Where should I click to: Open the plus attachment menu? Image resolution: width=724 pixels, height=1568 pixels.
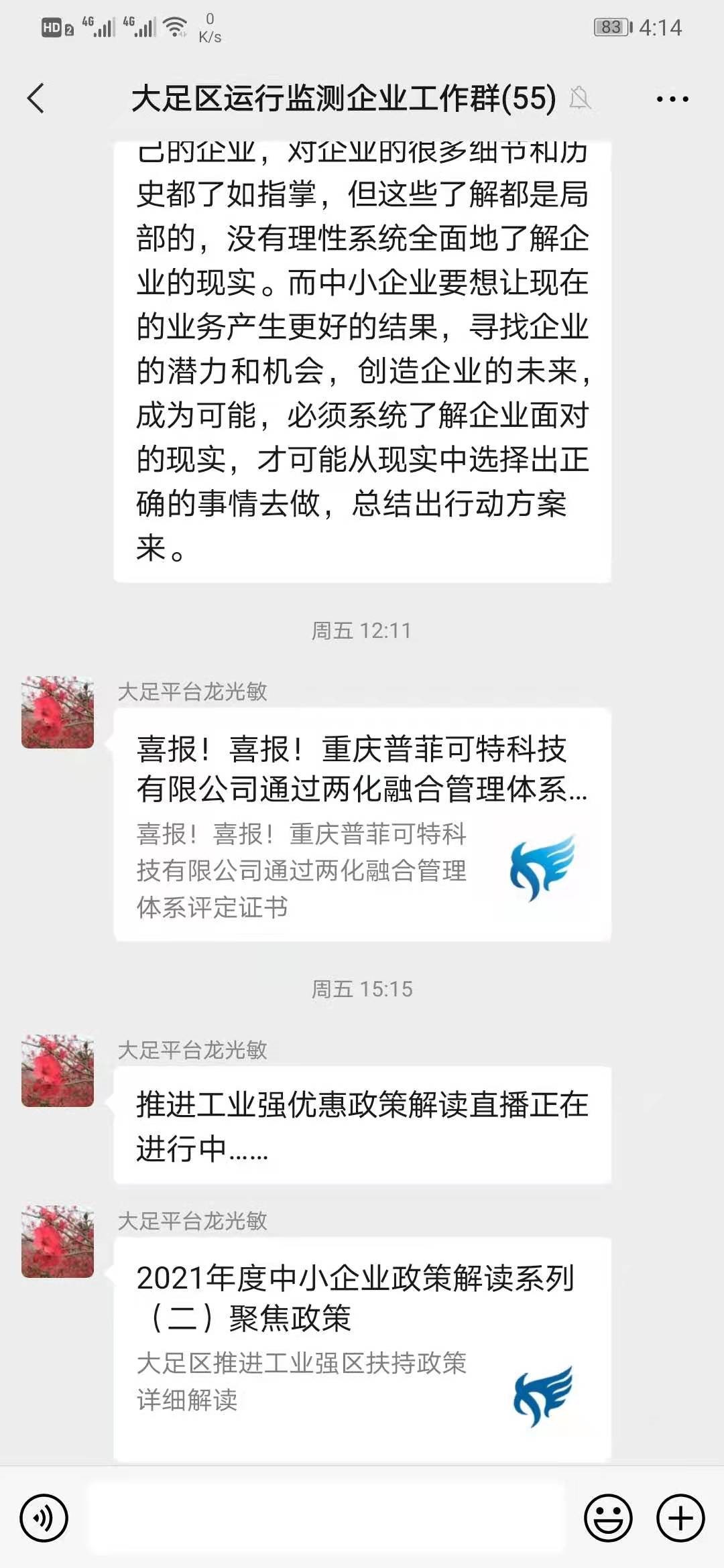click(x=680, y=1518)
